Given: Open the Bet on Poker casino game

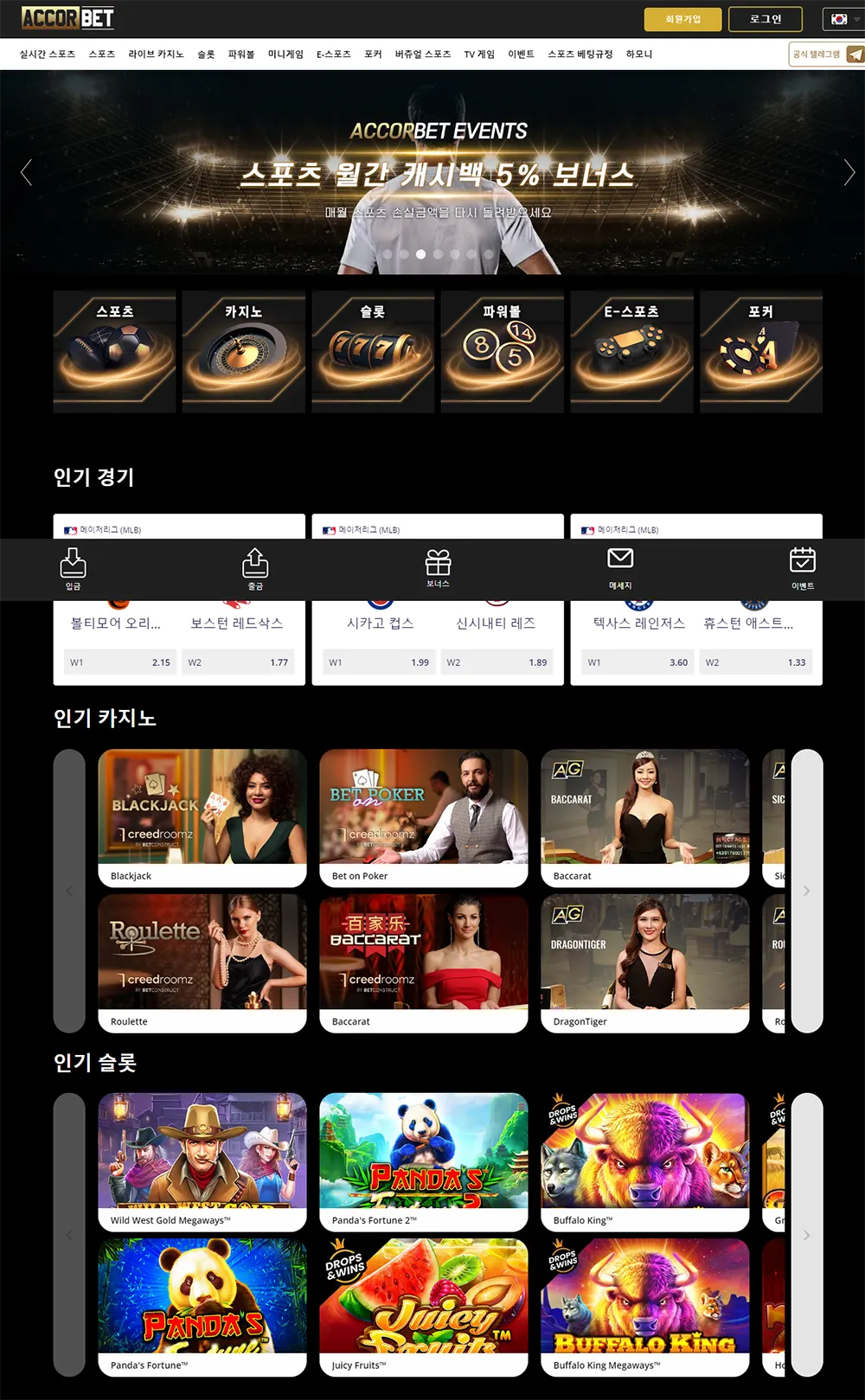Looking at the screenshot, I should pyautogui.click(x=423, y=817).
